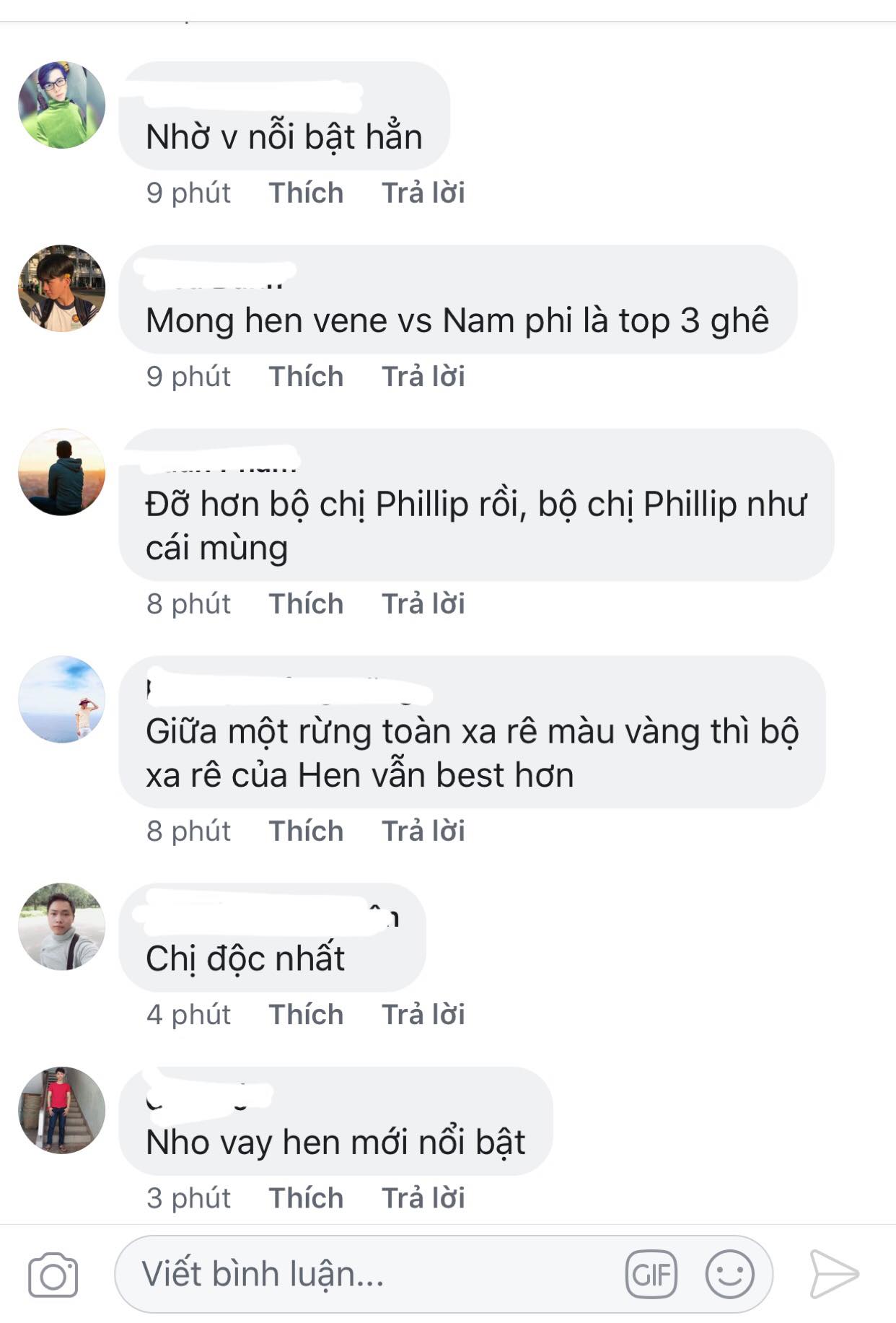Open the profile picture beside 'Chị độc nhất'

61,926
